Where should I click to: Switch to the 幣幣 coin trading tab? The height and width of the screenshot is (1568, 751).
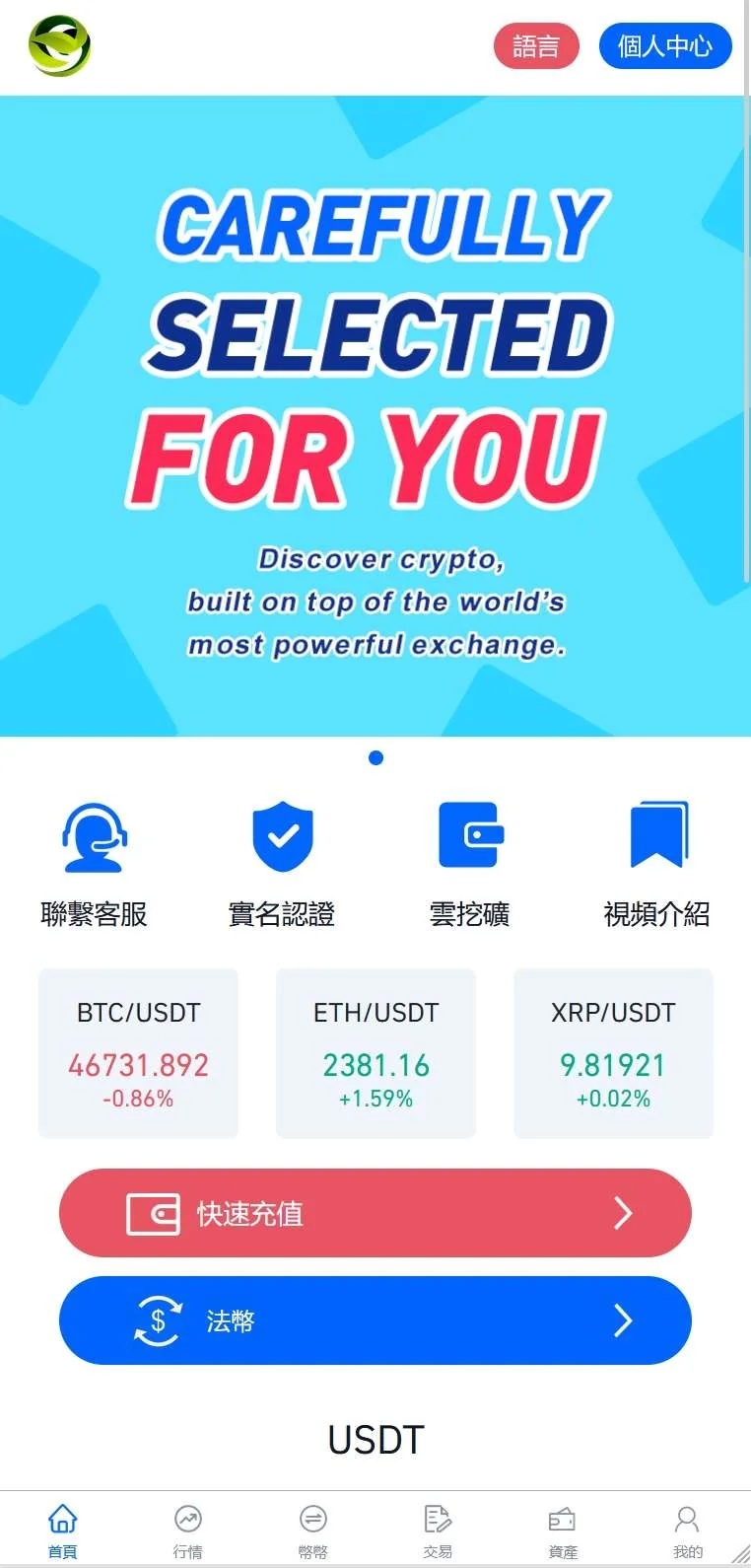[313, 1531]
